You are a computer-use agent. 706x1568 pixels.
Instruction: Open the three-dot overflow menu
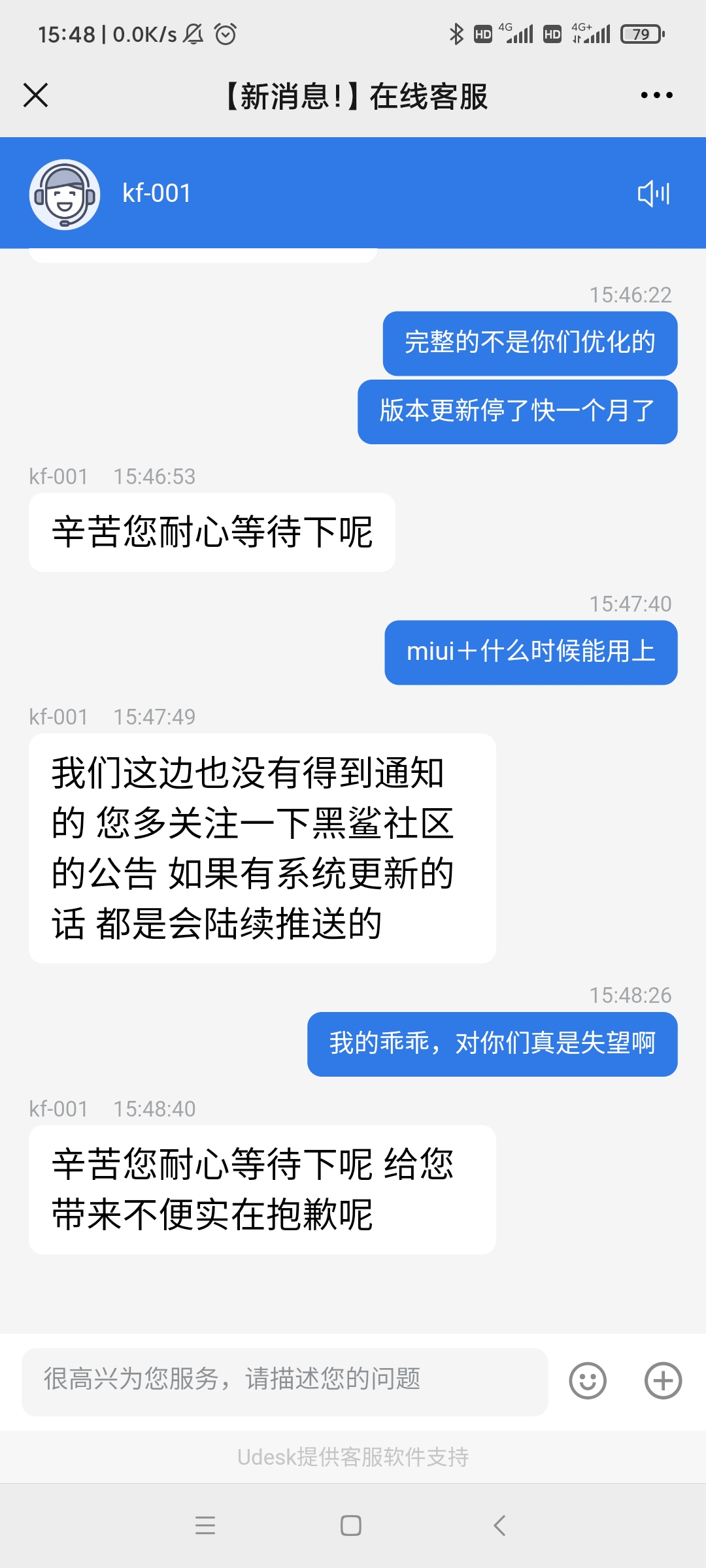click(x=656, y=95)
